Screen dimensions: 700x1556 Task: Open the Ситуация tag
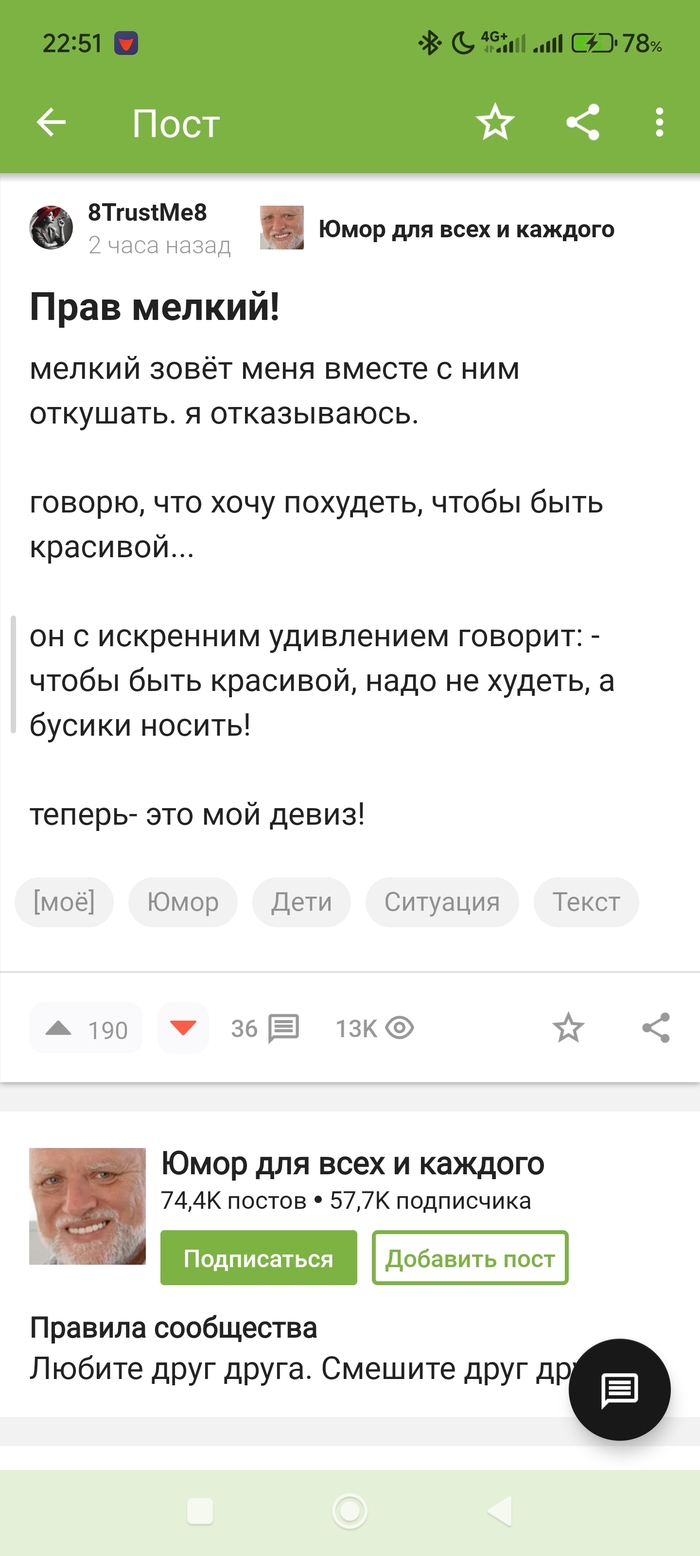(442, 902)
